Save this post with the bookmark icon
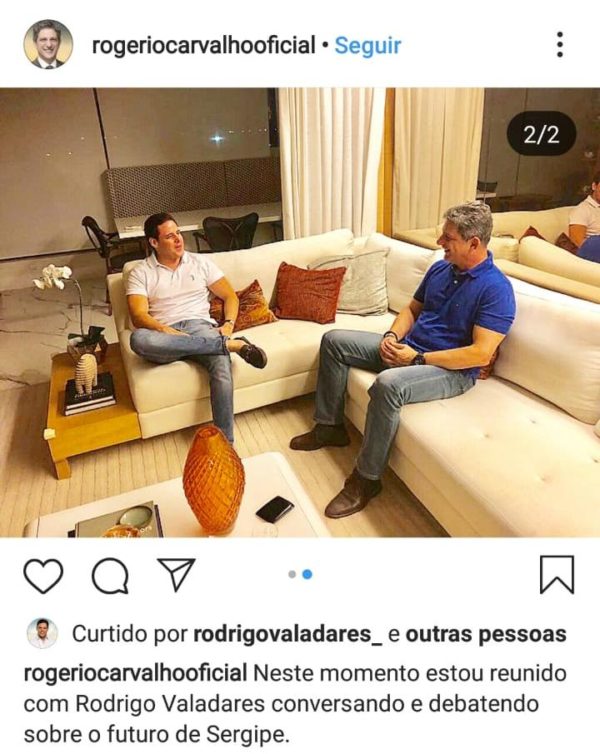This screenshot has height=754, width=600. [x=556, y=575]
